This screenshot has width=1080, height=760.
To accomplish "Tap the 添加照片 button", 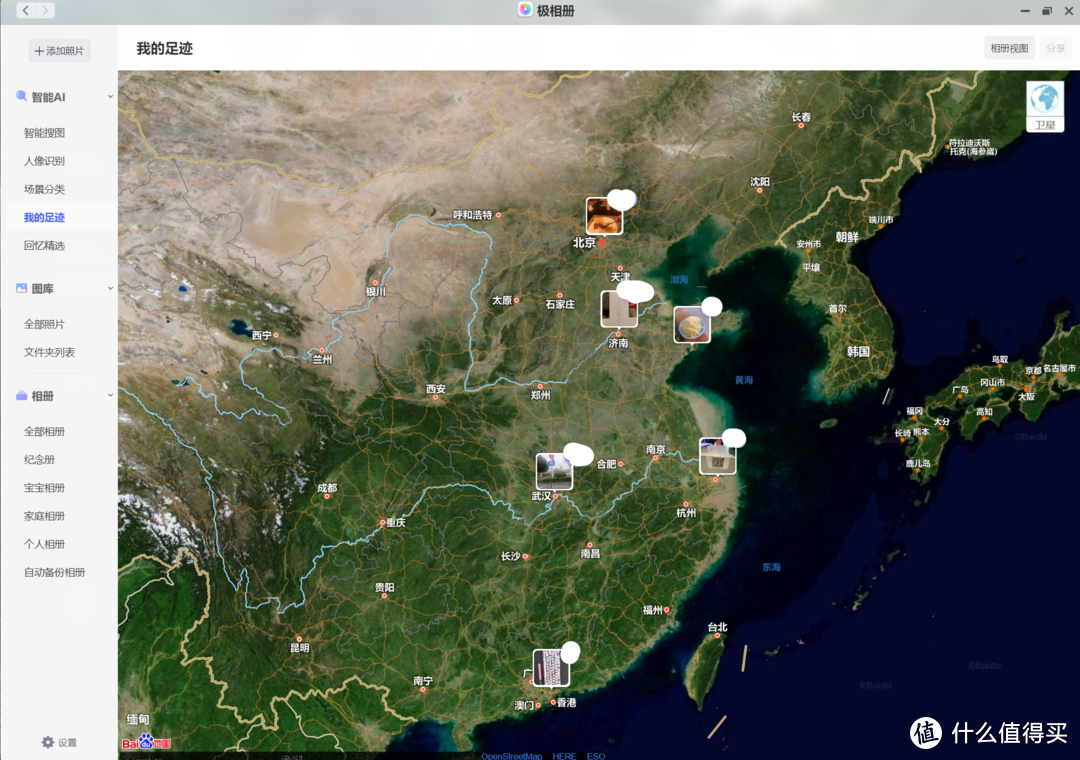I will pos(59,51).
